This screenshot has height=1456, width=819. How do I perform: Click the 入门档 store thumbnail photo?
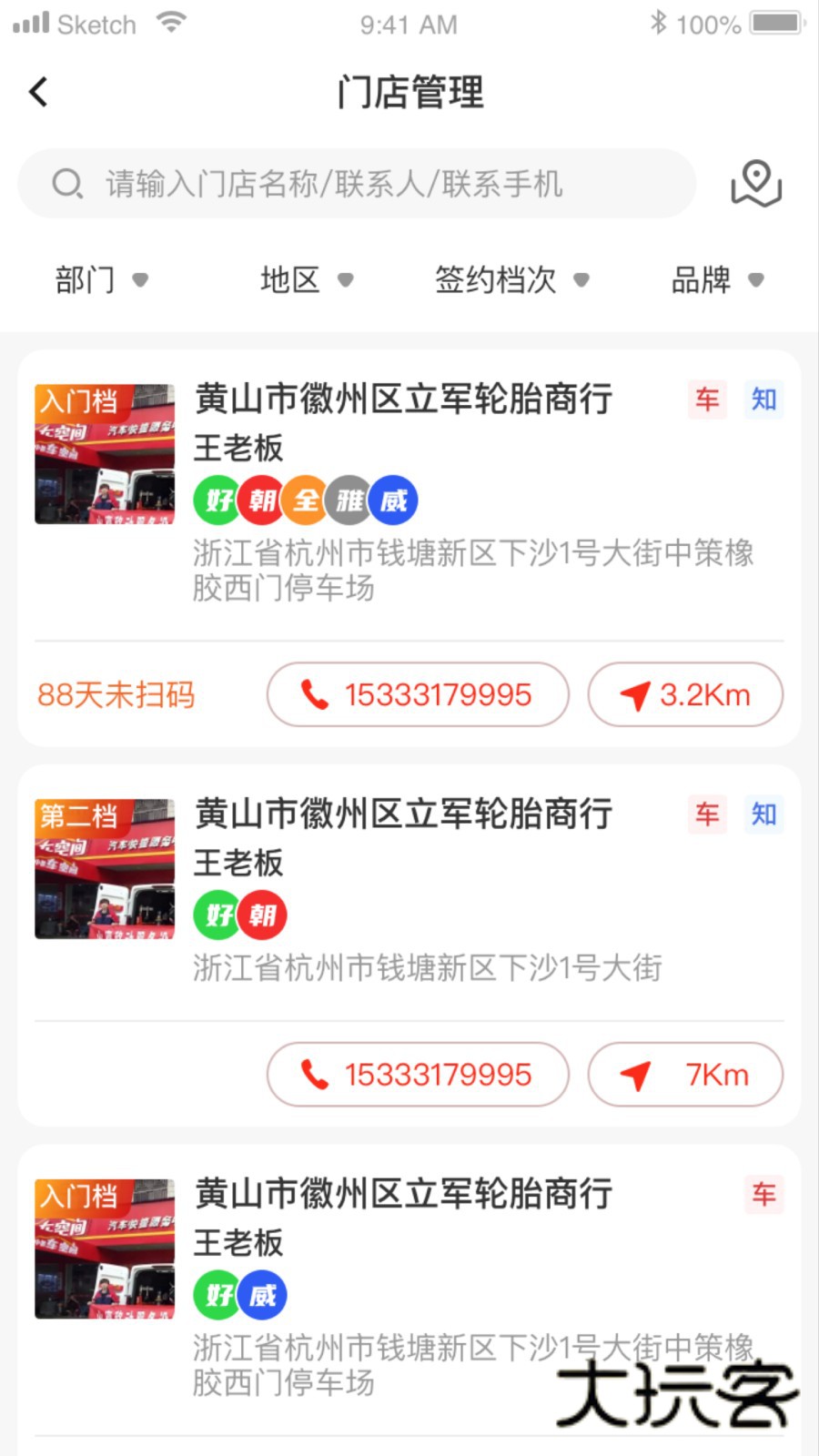[x=104, y=453]
